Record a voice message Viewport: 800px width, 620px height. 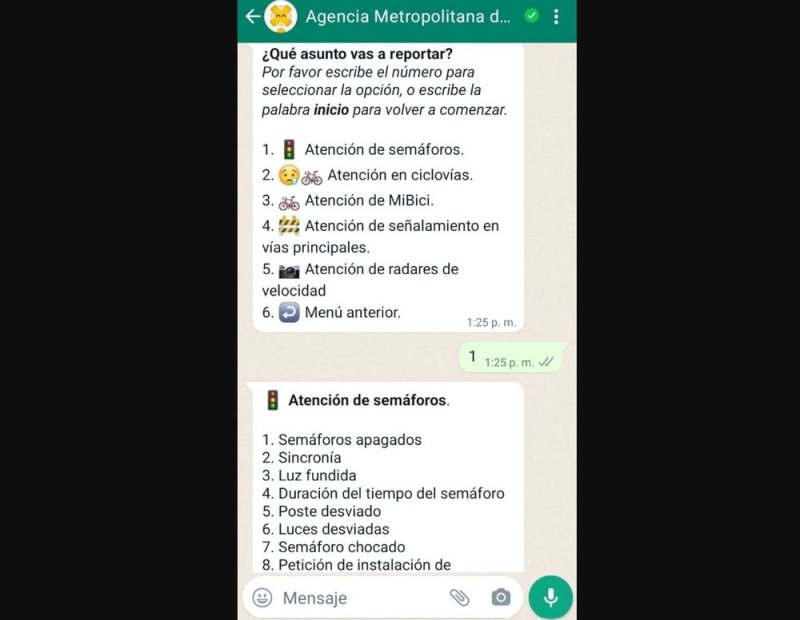coord(550,597)
